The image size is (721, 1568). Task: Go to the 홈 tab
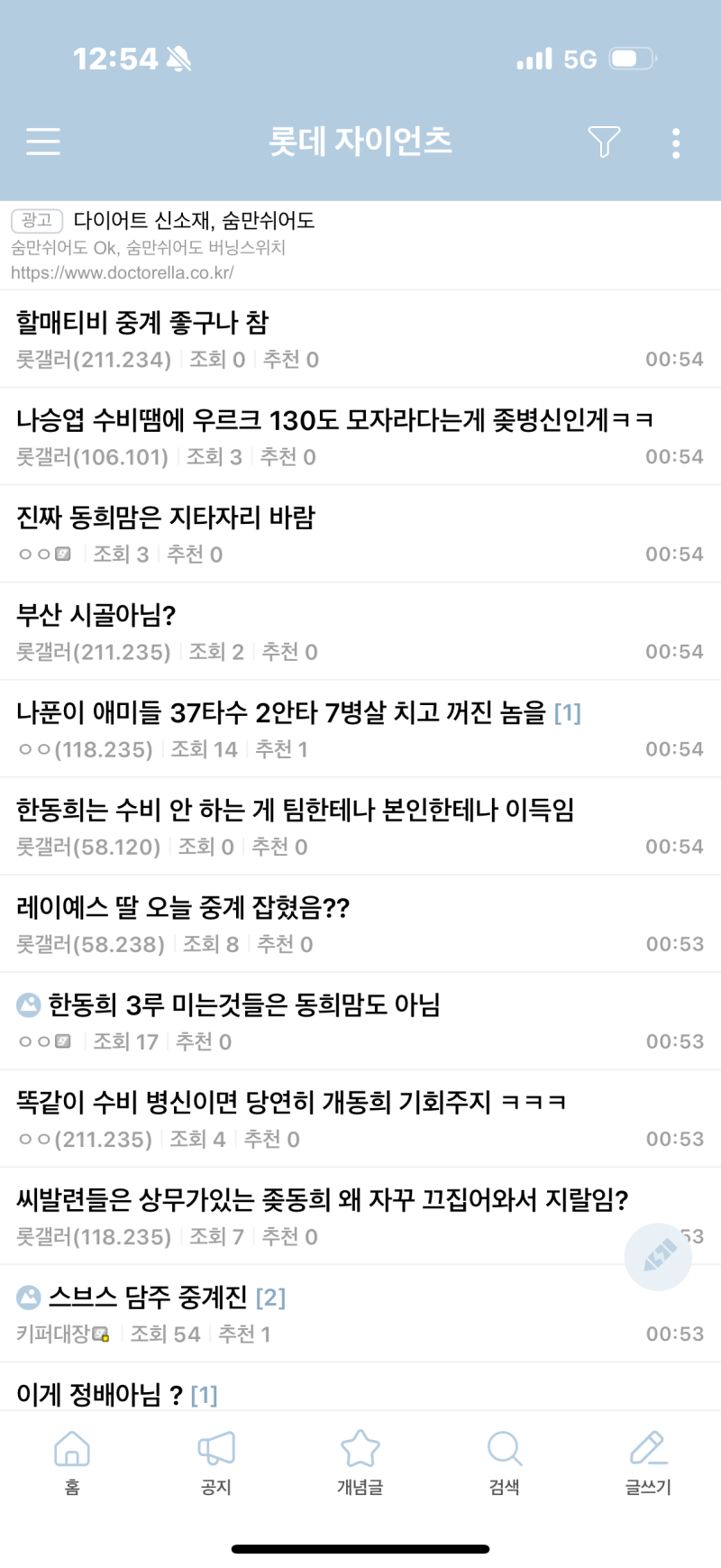[72, 1463]
